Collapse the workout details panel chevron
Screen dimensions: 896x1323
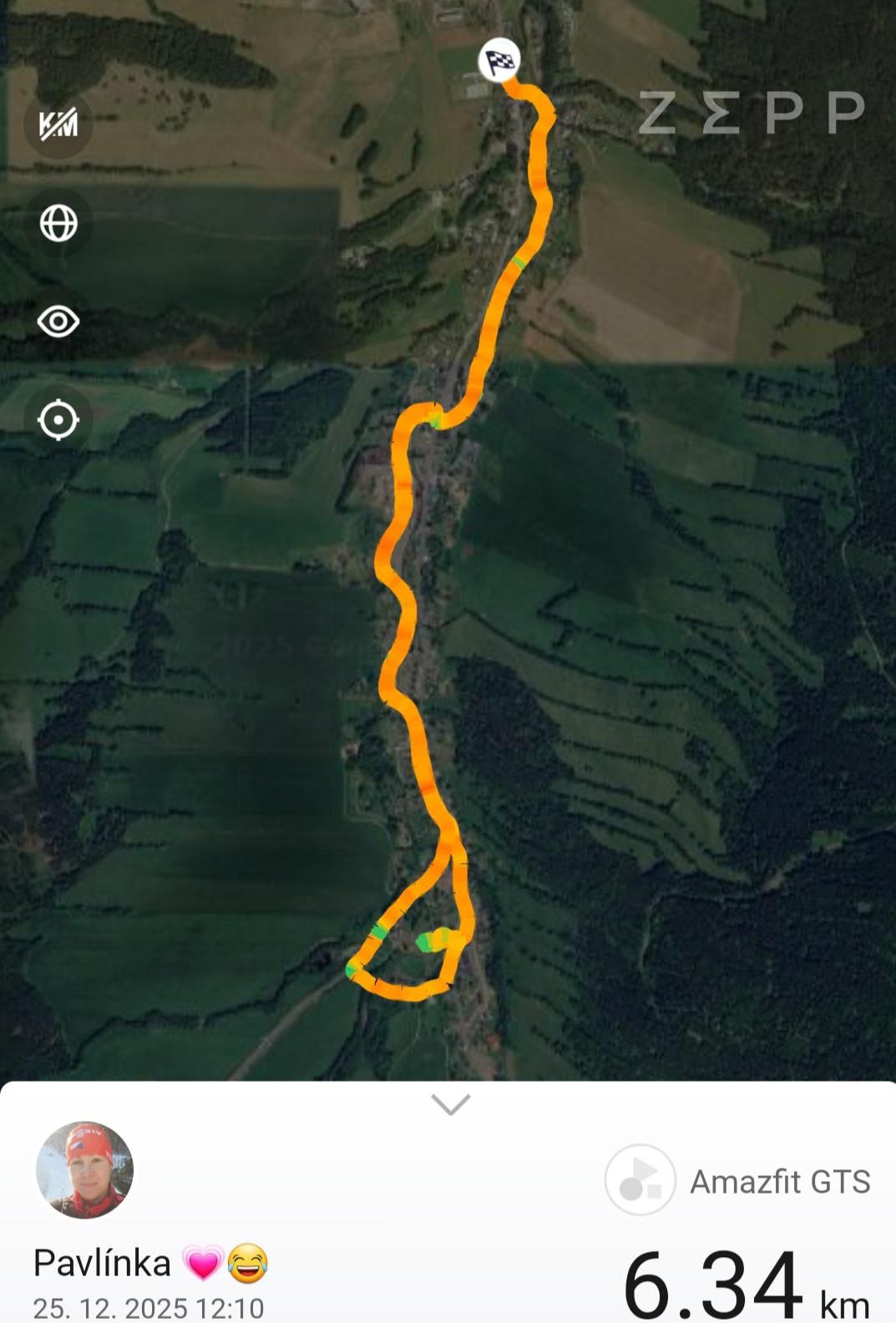pyautogui.click(x=451, y=1104)
